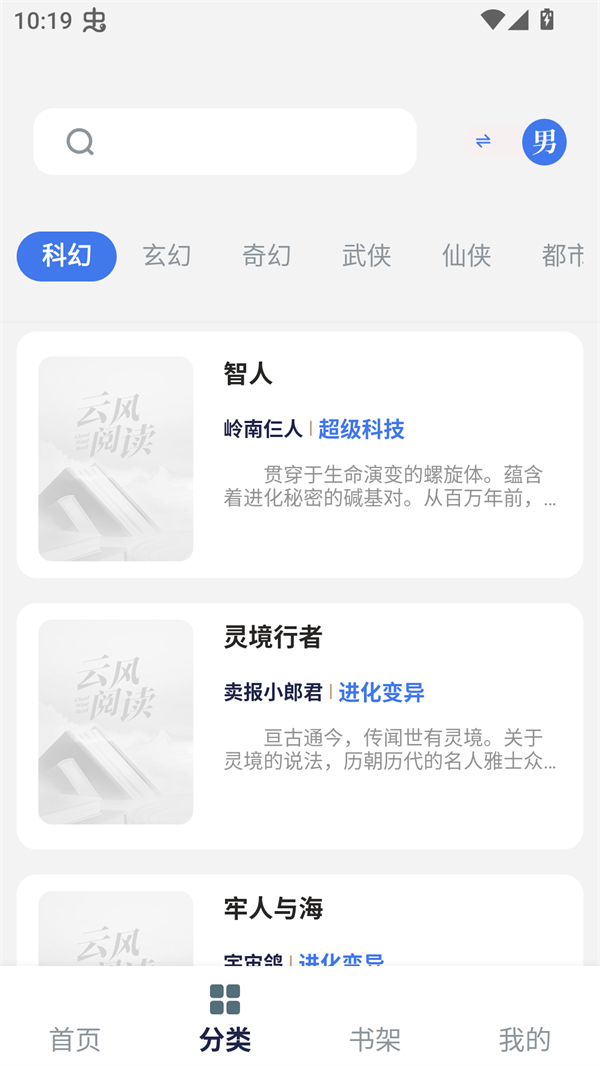Select the 科幻 category chip
The height and width of the screenshot is (1066, 600).
click(x=67, y=256)
